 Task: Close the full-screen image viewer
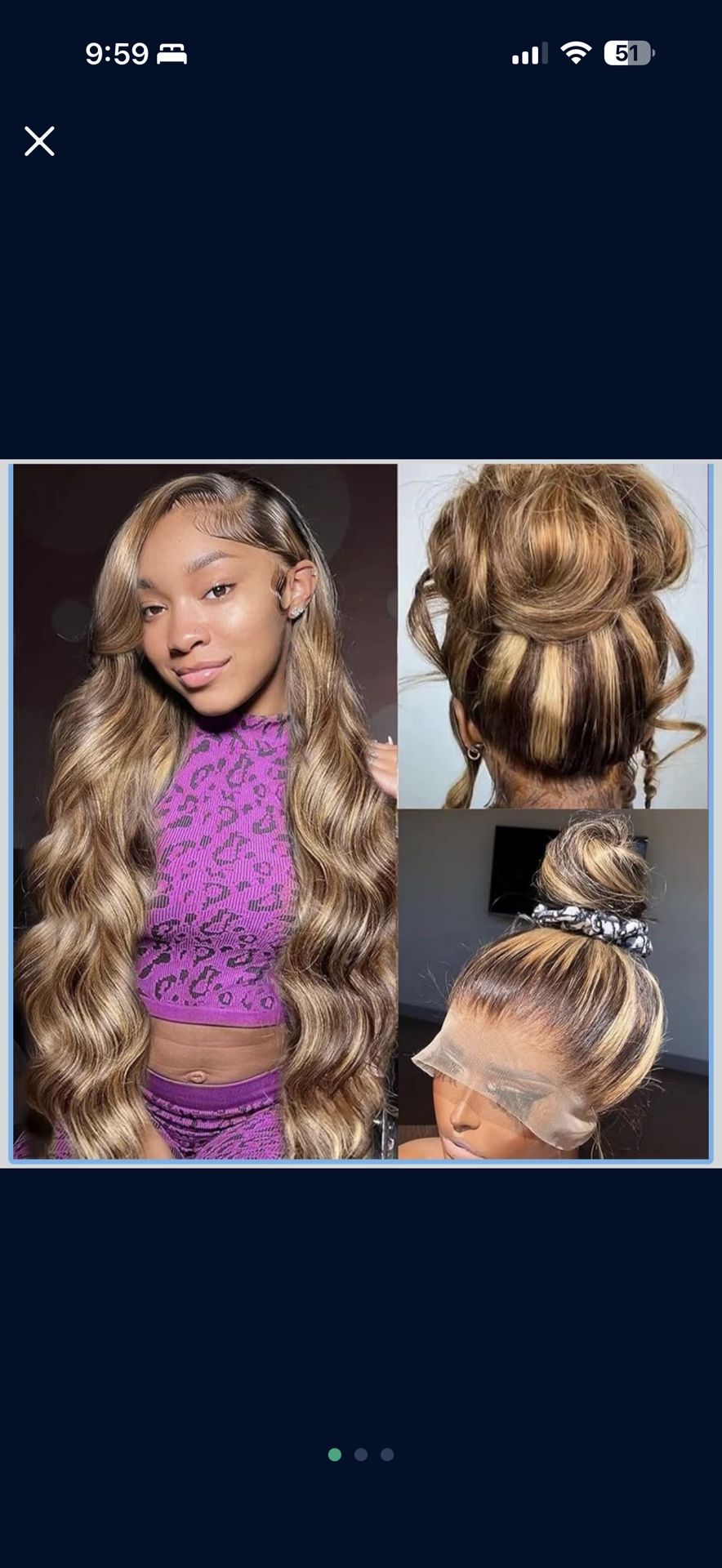(39, 141)
